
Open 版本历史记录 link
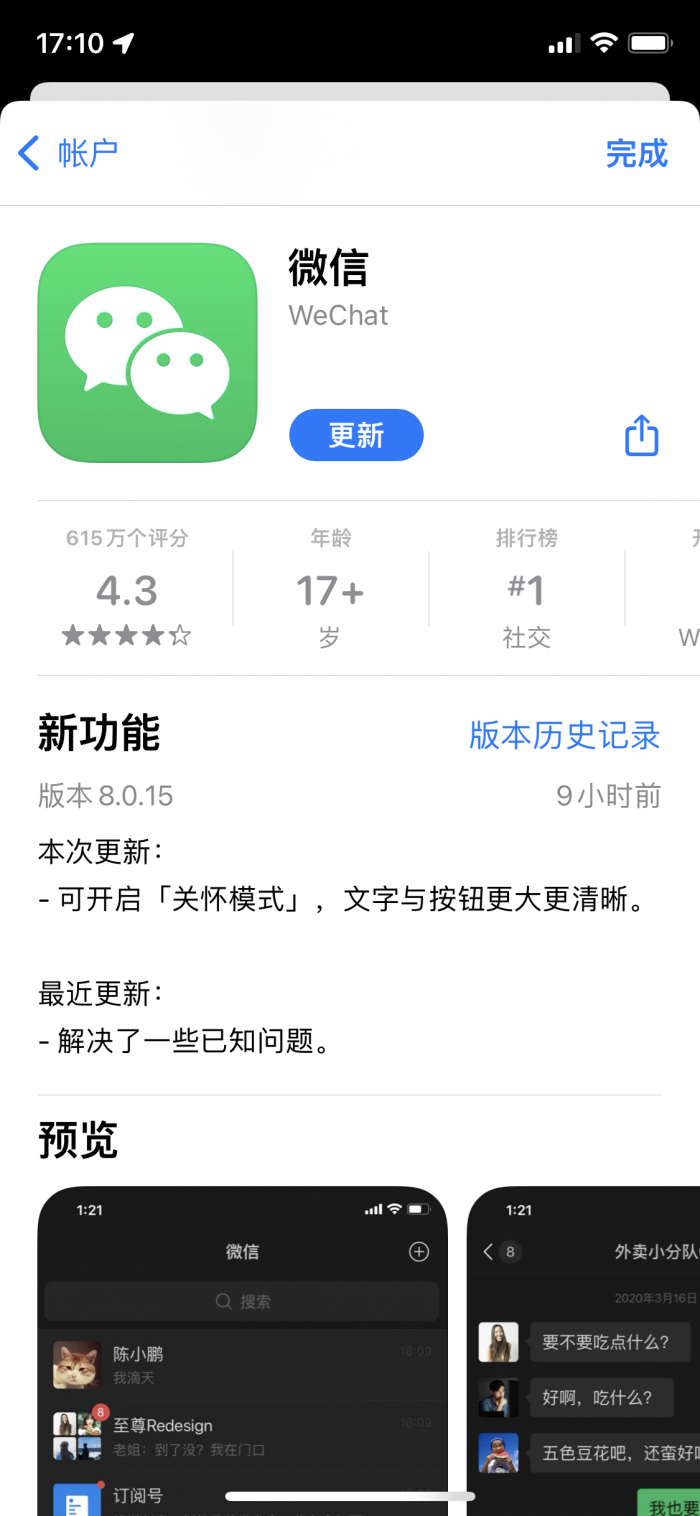(x=564, y=735)
